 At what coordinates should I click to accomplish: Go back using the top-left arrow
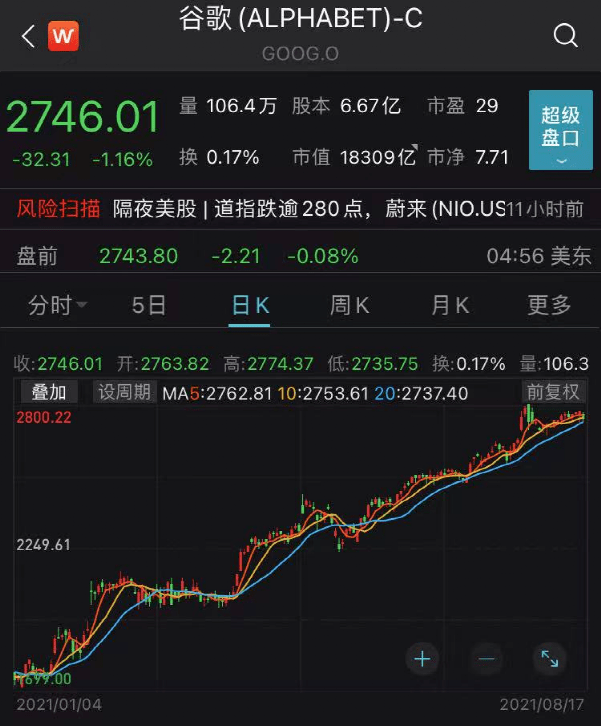(27, 37)
